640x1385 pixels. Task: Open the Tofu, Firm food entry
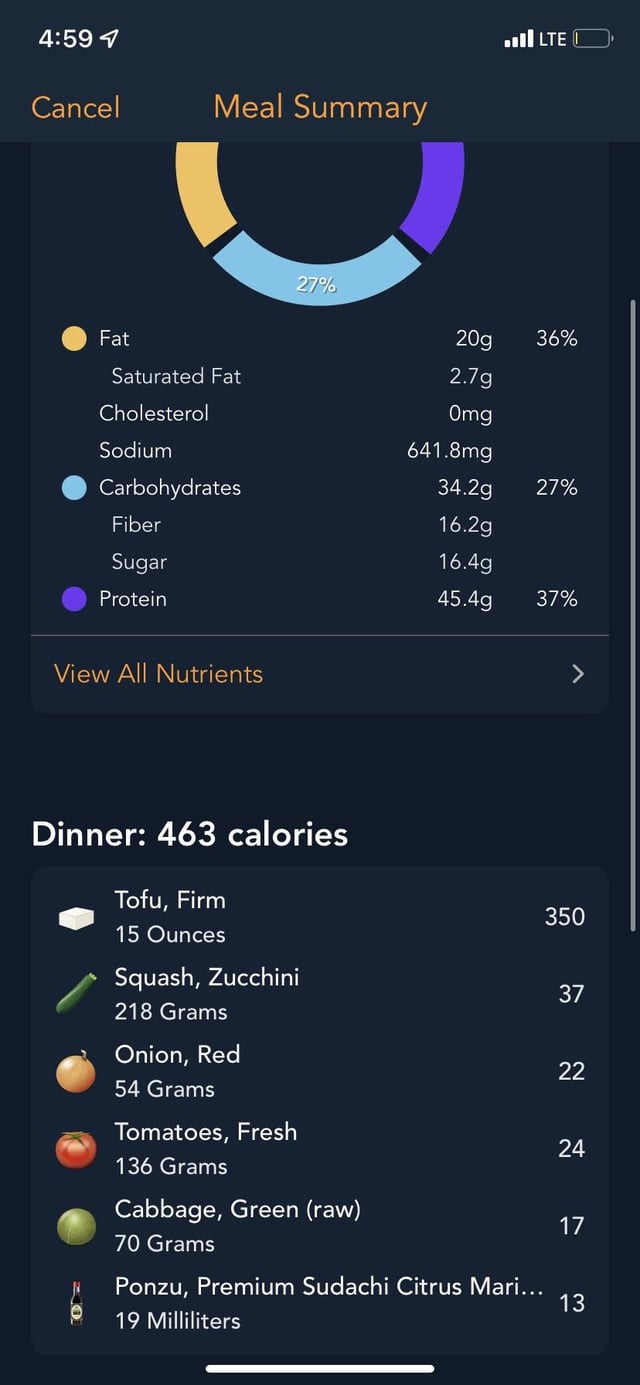click(x=320, y=917)
